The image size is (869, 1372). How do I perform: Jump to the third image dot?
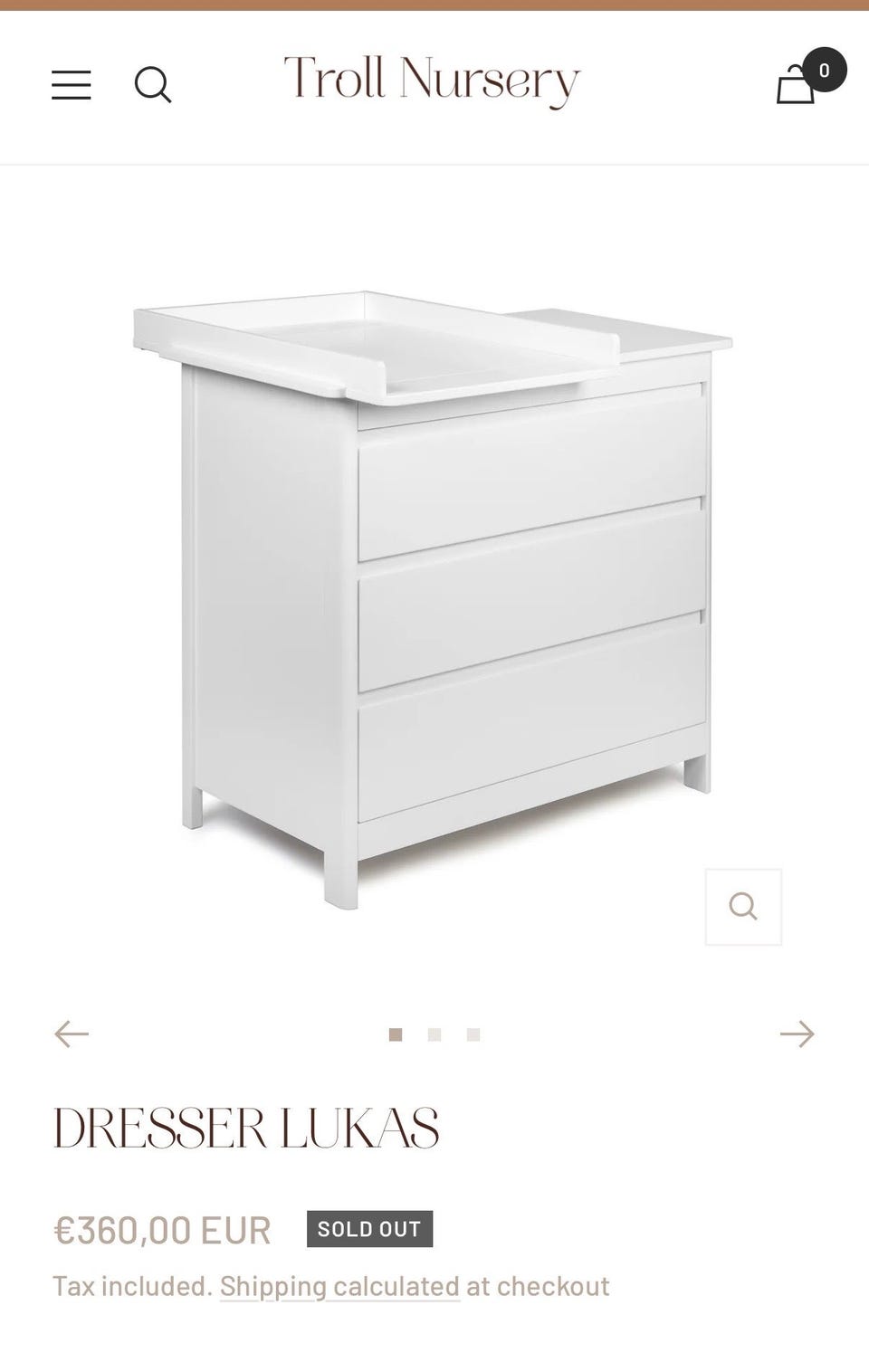coord(473,1034)
